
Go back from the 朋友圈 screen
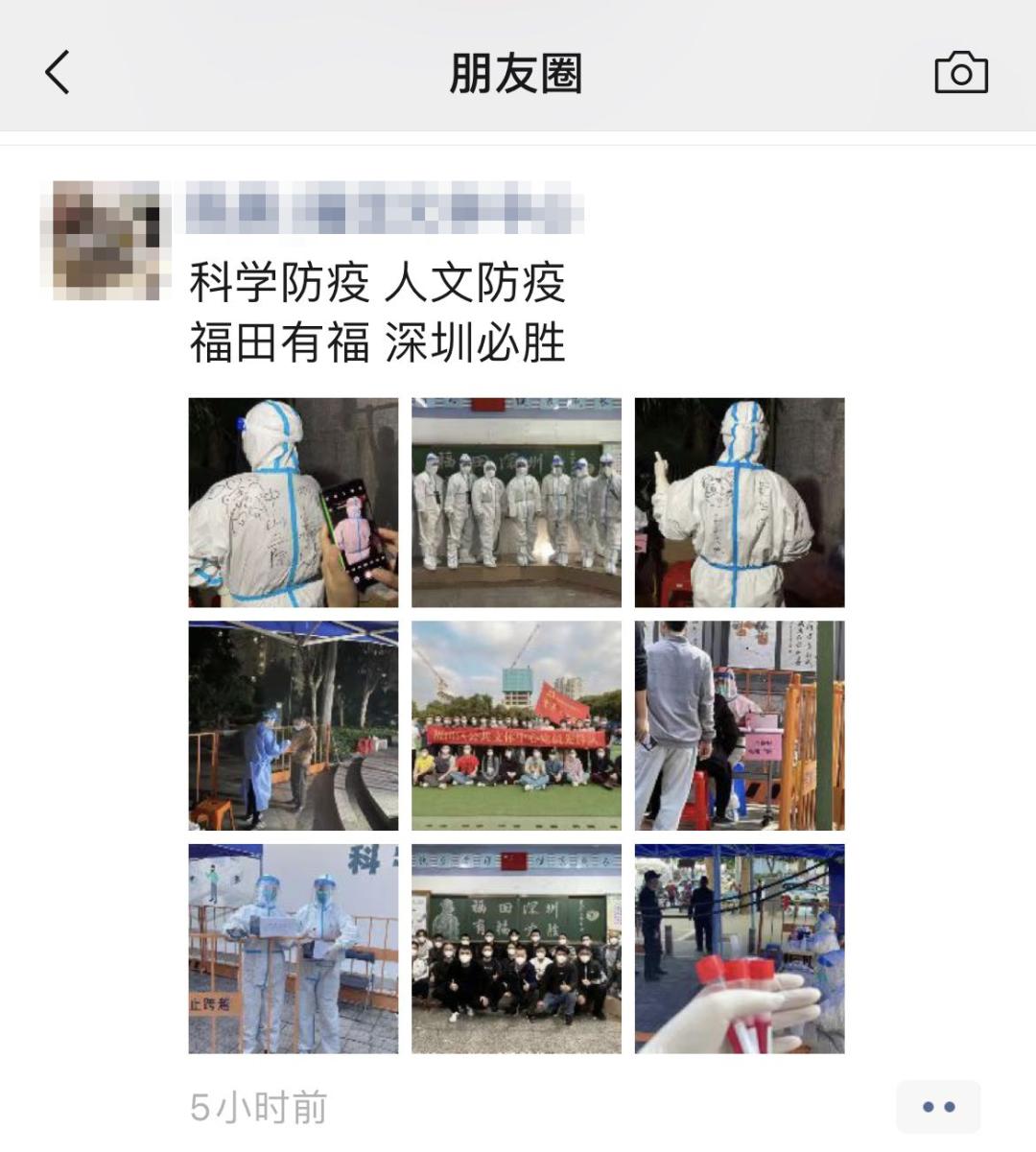pos(58,73)
